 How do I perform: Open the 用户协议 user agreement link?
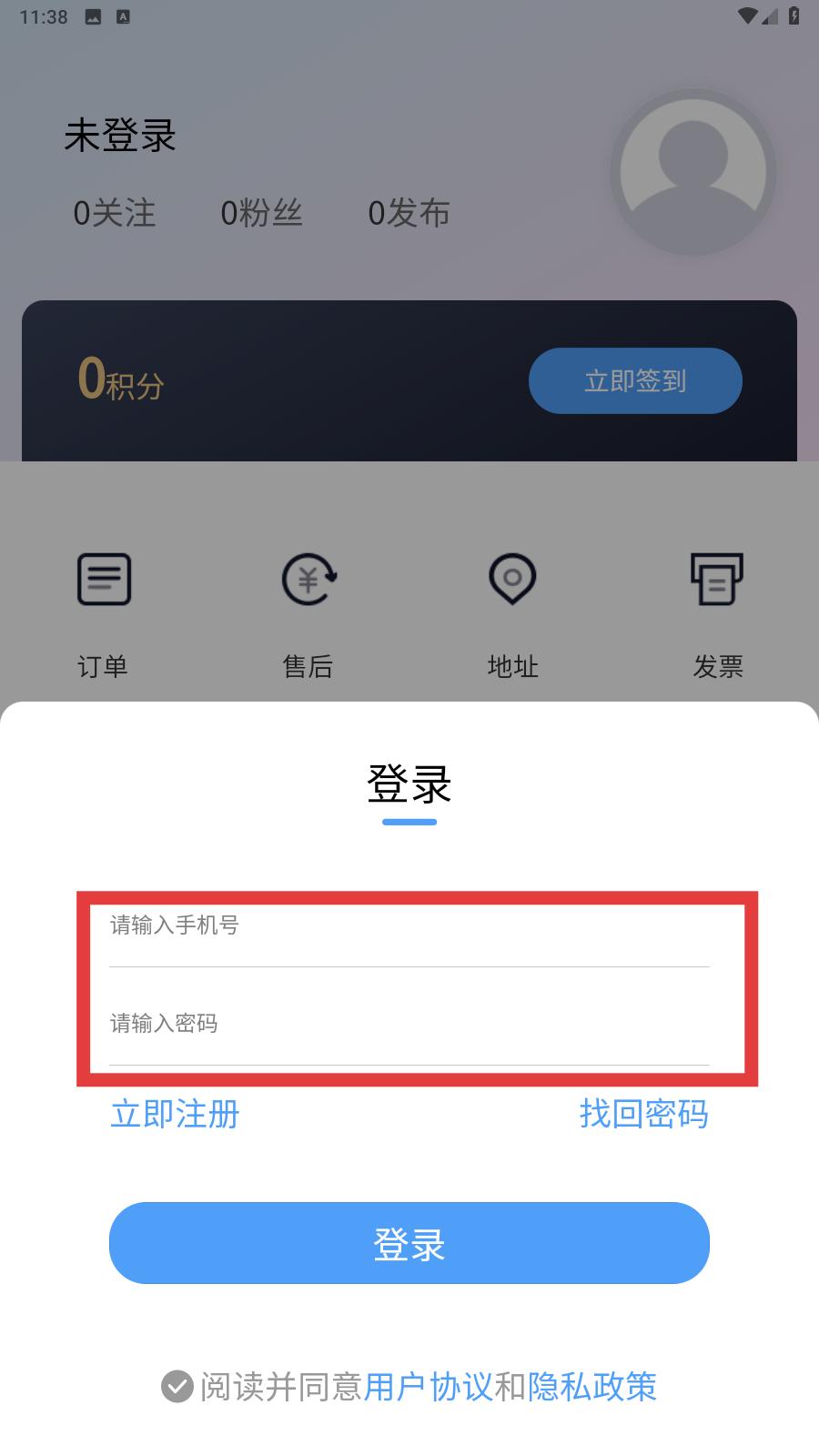pyautogui.click(x=428, y=1387)
